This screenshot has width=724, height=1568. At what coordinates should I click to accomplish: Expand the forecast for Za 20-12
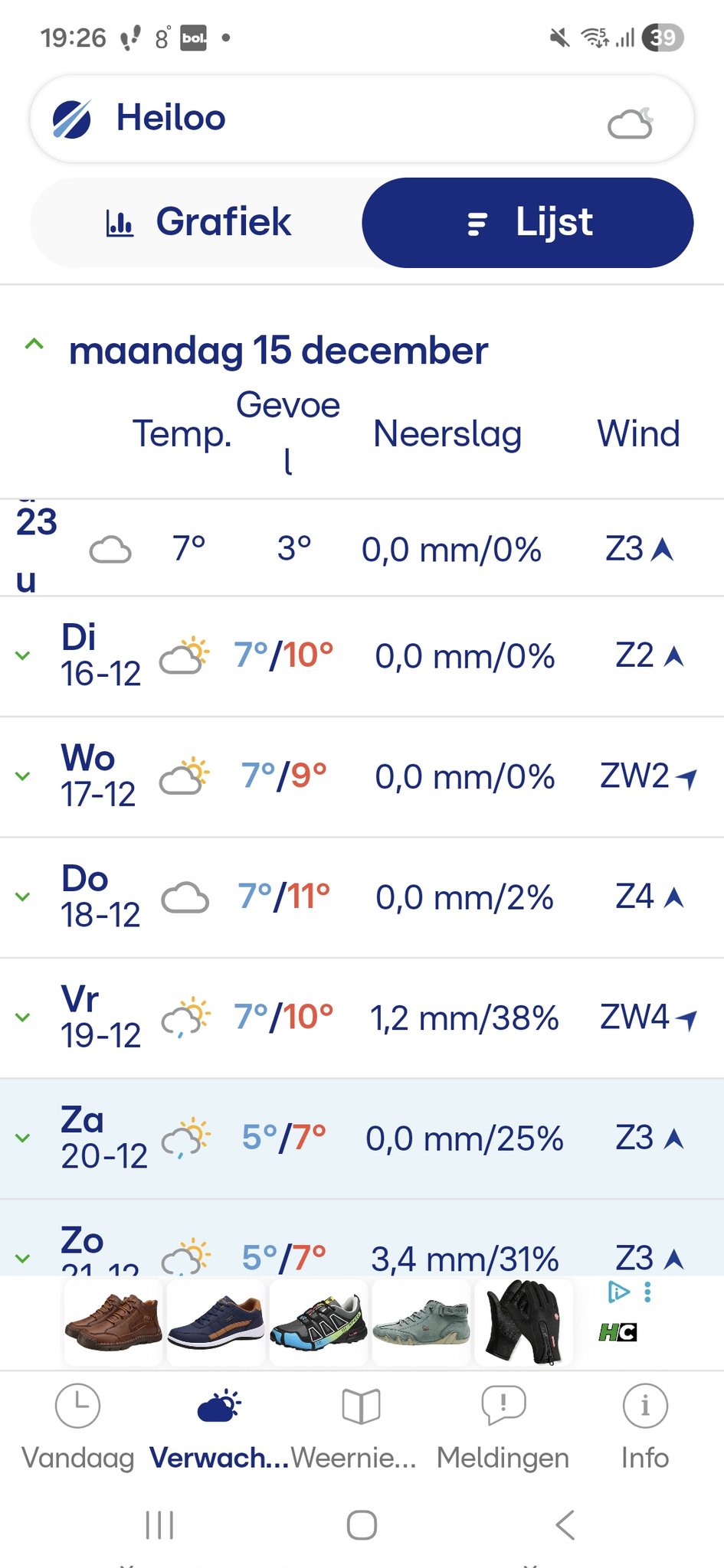pos(23,1138)
